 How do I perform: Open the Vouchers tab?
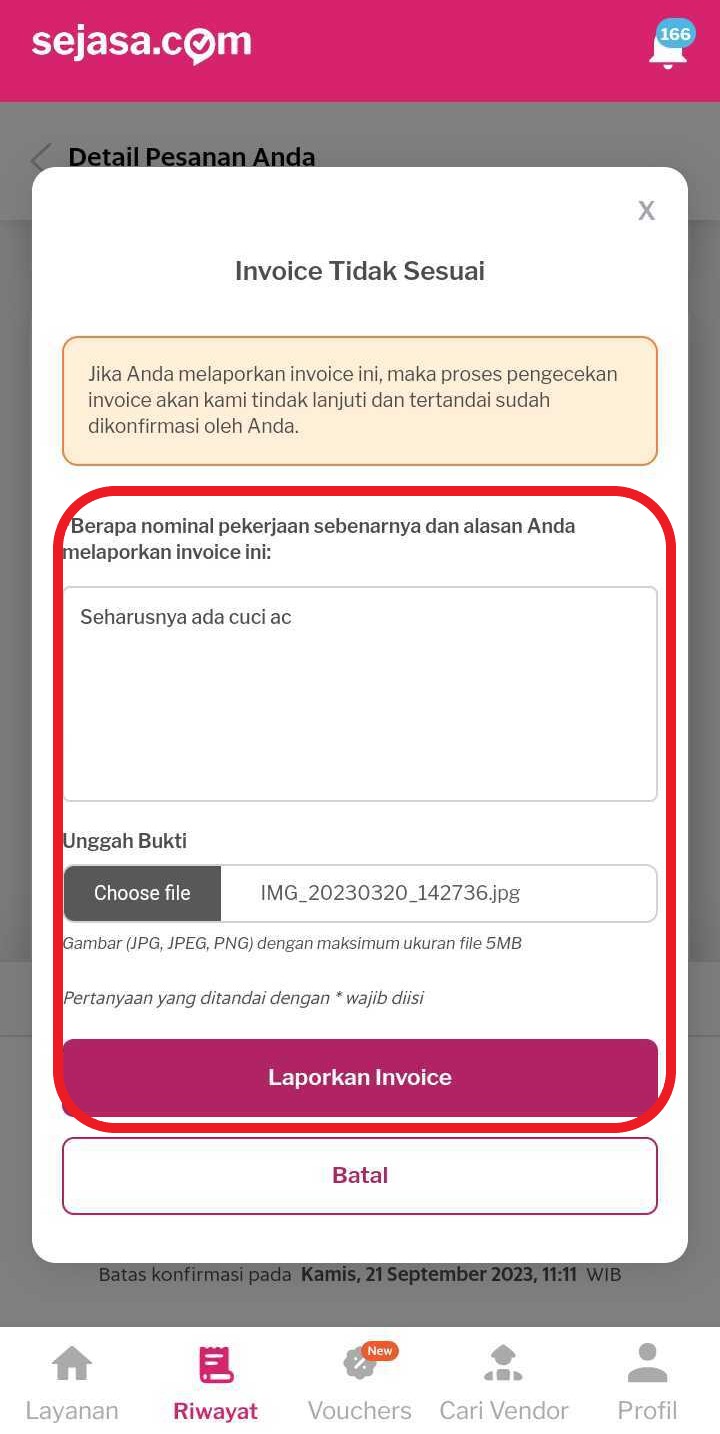(x=360, y=1383)
